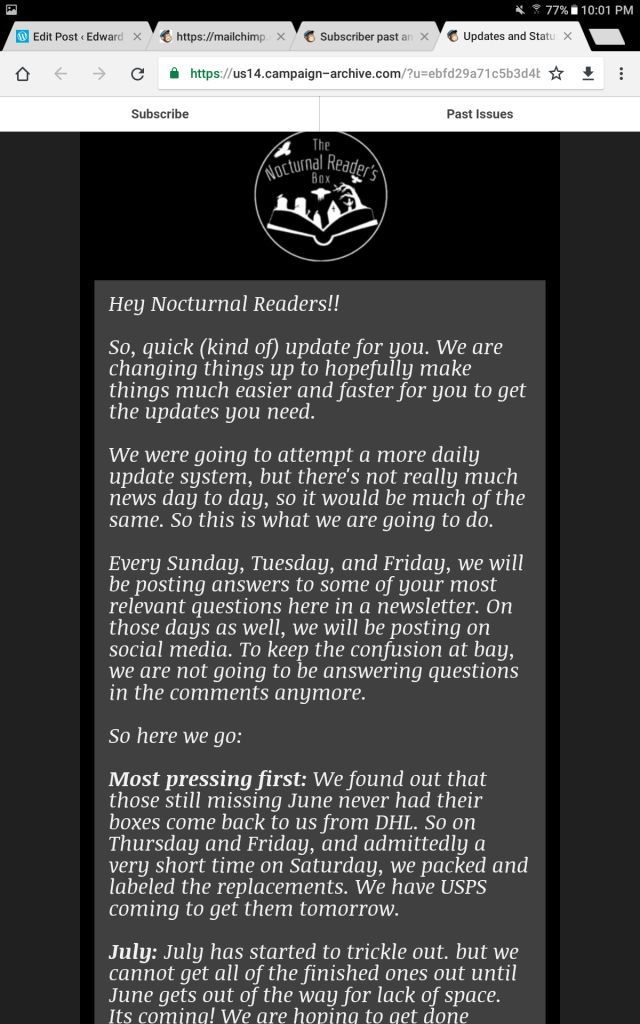
Task: Open the browser overflow menu
Action: coord(621,73)
